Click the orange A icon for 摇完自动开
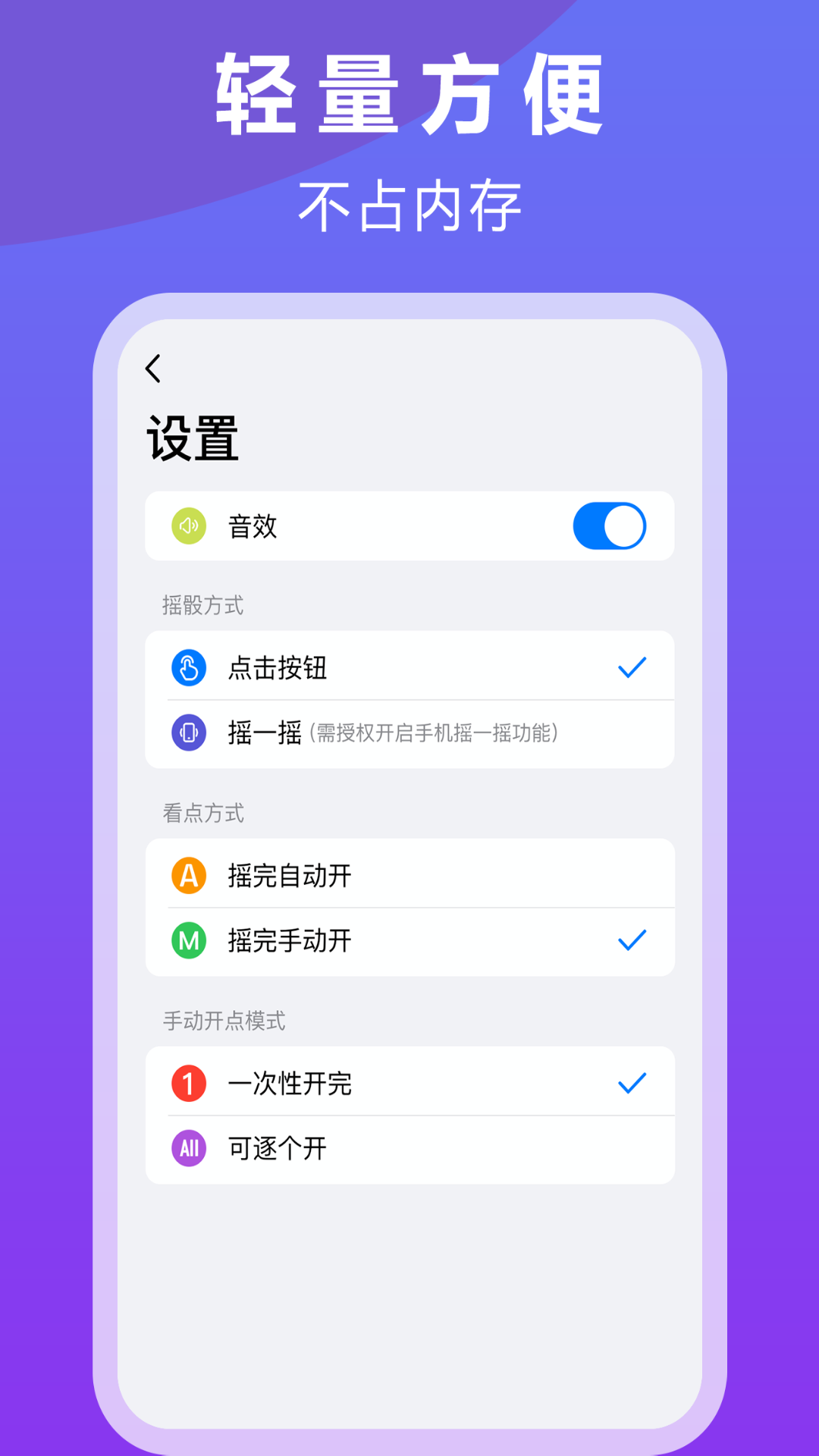The width and height of the screenshot is (819, 1456). tap(188, 874)
